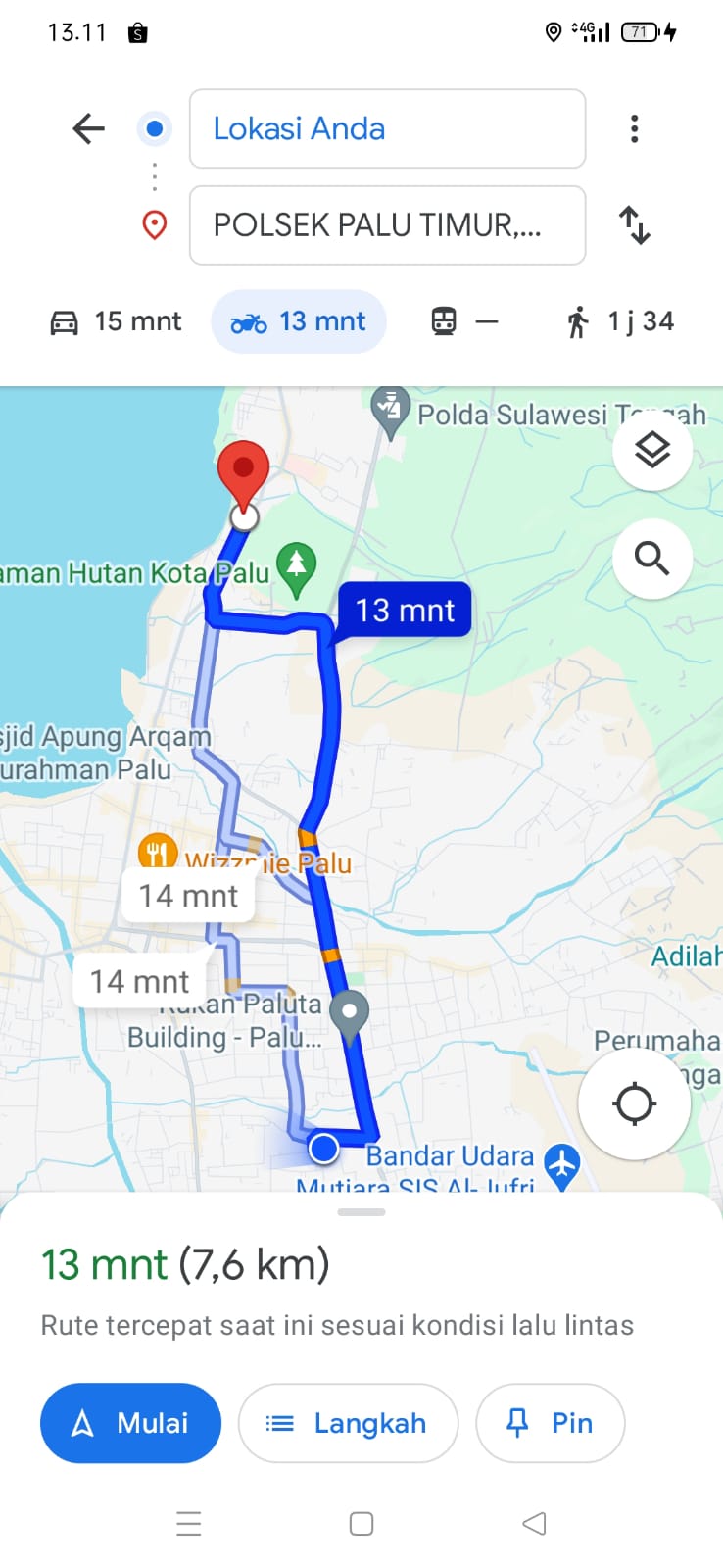The height and width of the screenshot is (1568, 723).
Task: Center map on my current location
Action: point(635,1103)
